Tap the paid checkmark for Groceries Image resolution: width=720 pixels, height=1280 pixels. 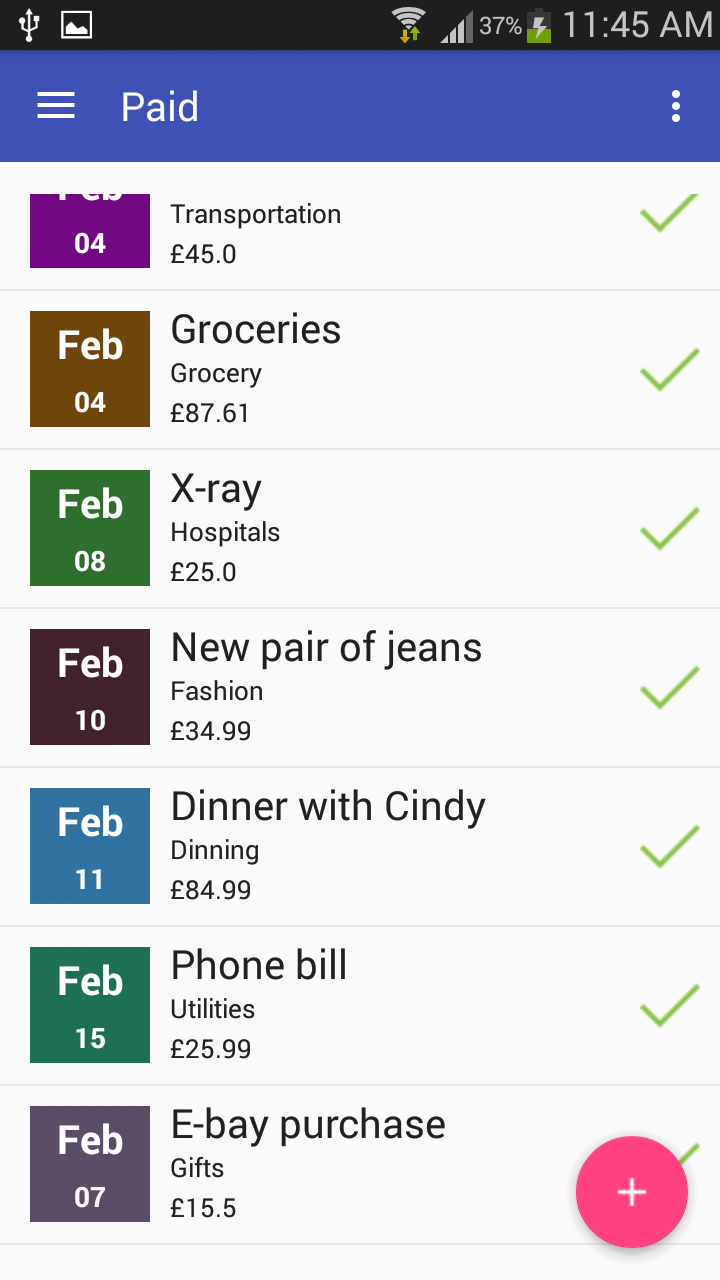coord(669,369)
